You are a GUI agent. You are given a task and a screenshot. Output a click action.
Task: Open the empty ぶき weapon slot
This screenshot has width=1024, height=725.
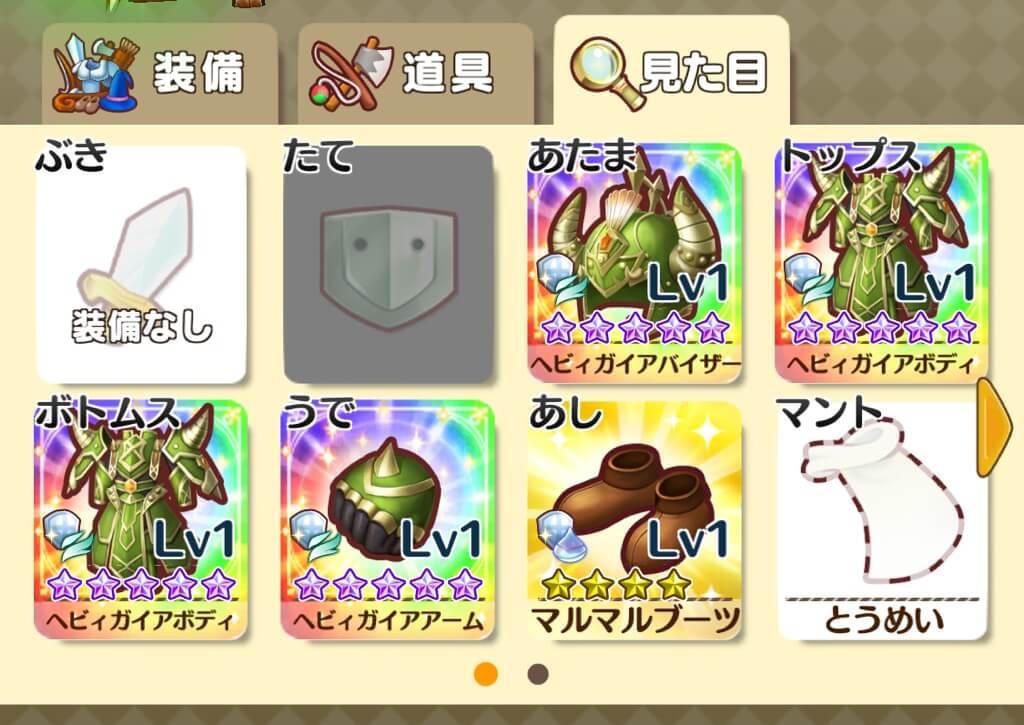(141, 265)
